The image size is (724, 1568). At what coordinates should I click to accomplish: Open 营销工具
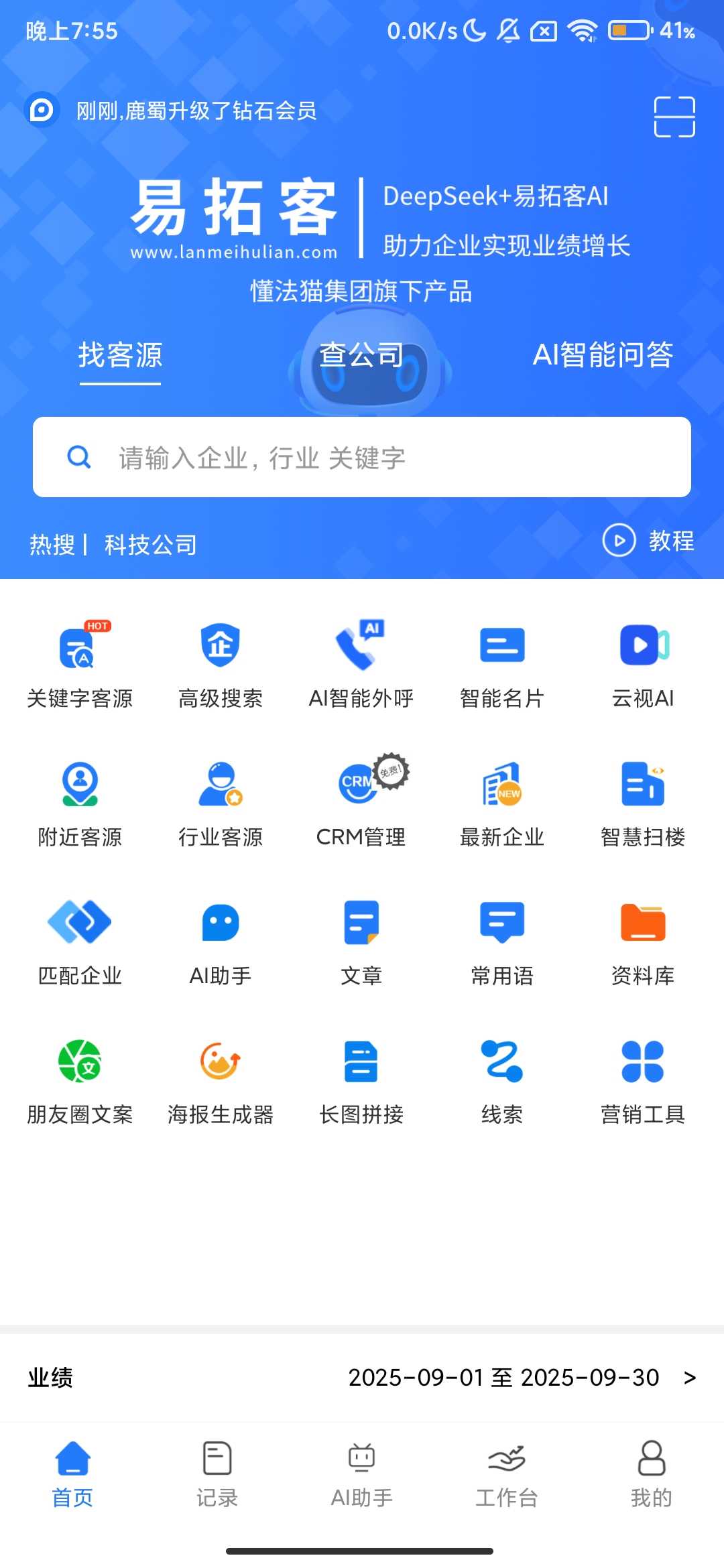[x=643, y=1080]
